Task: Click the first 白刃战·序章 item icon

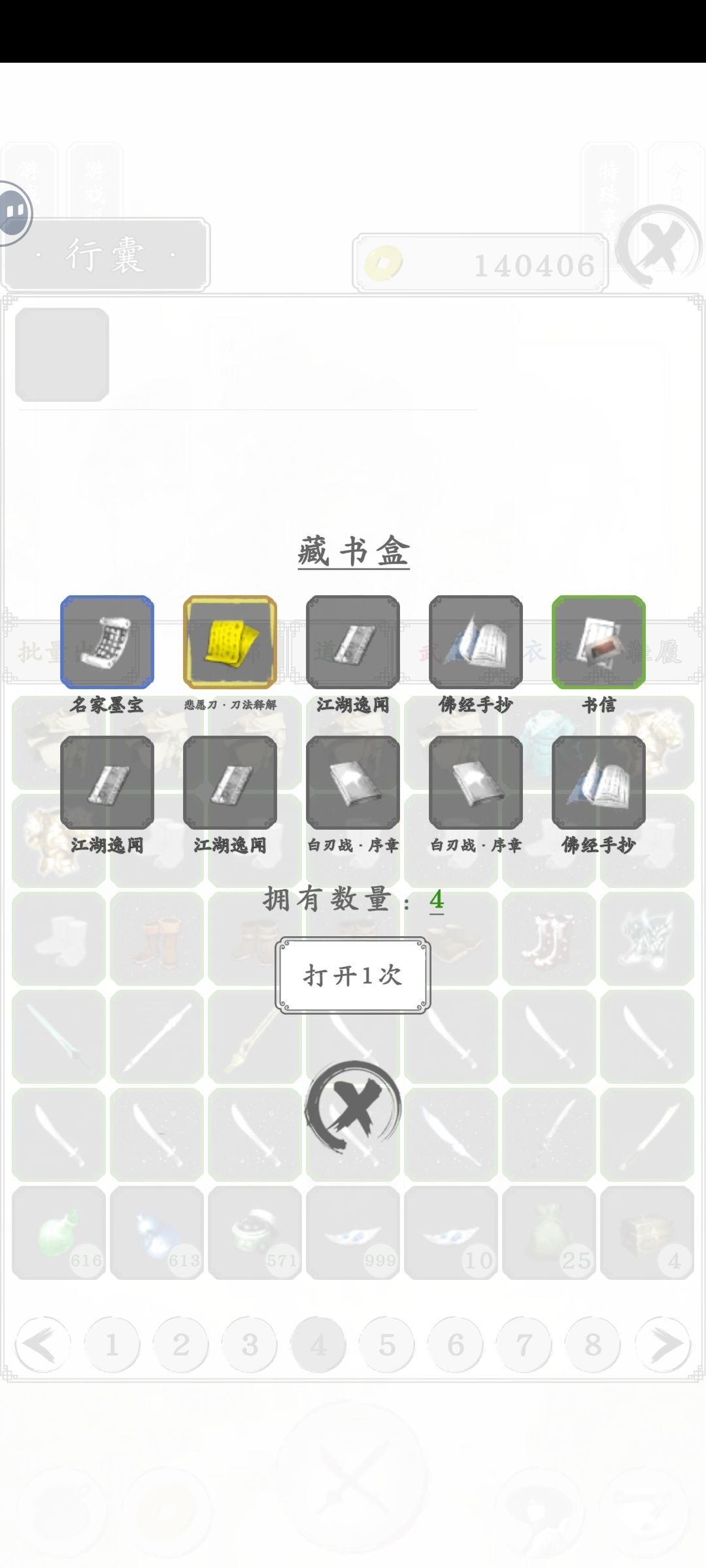Action: 353,783
